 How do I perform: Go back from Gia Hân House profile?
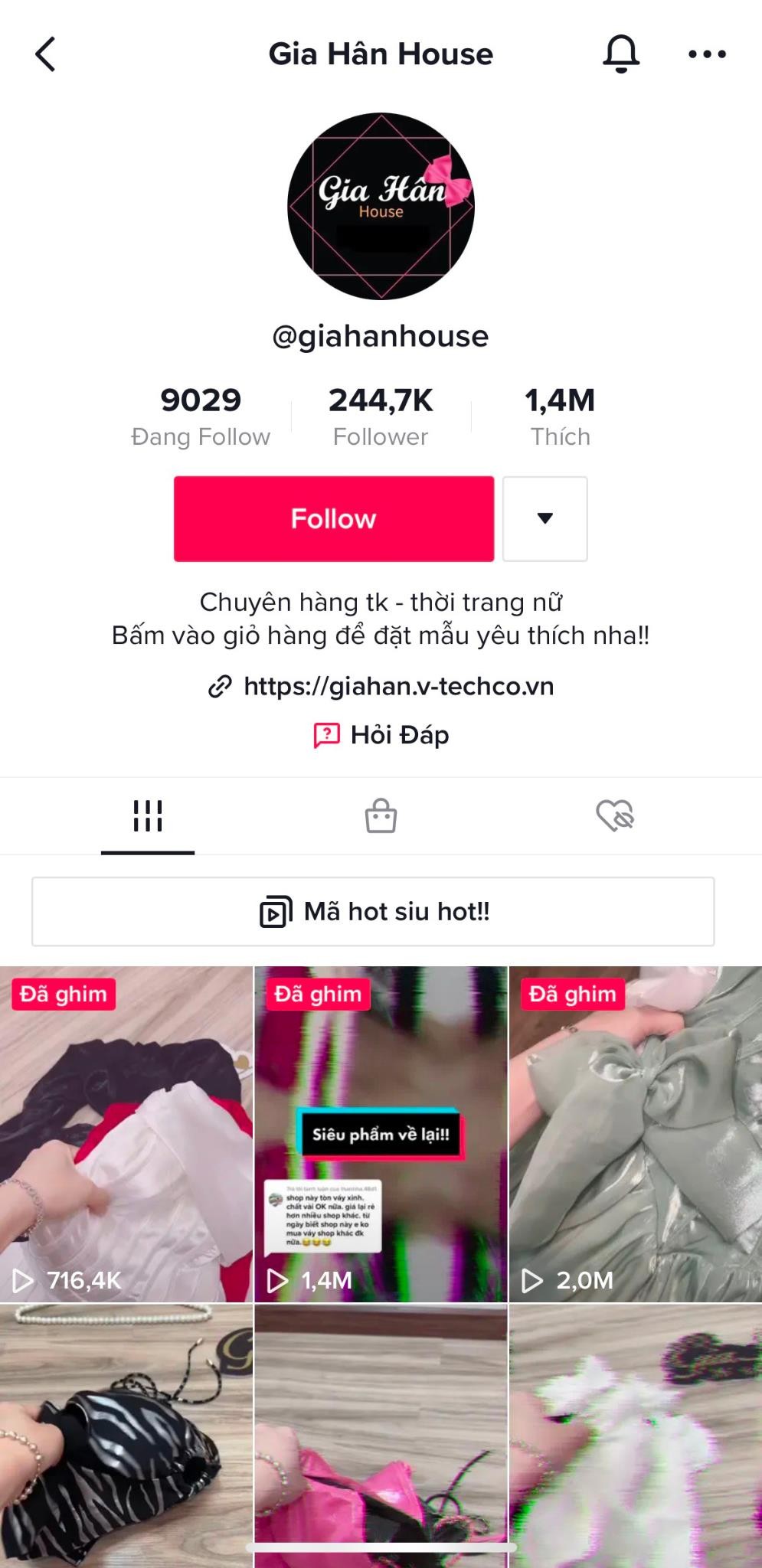point(46,54)
